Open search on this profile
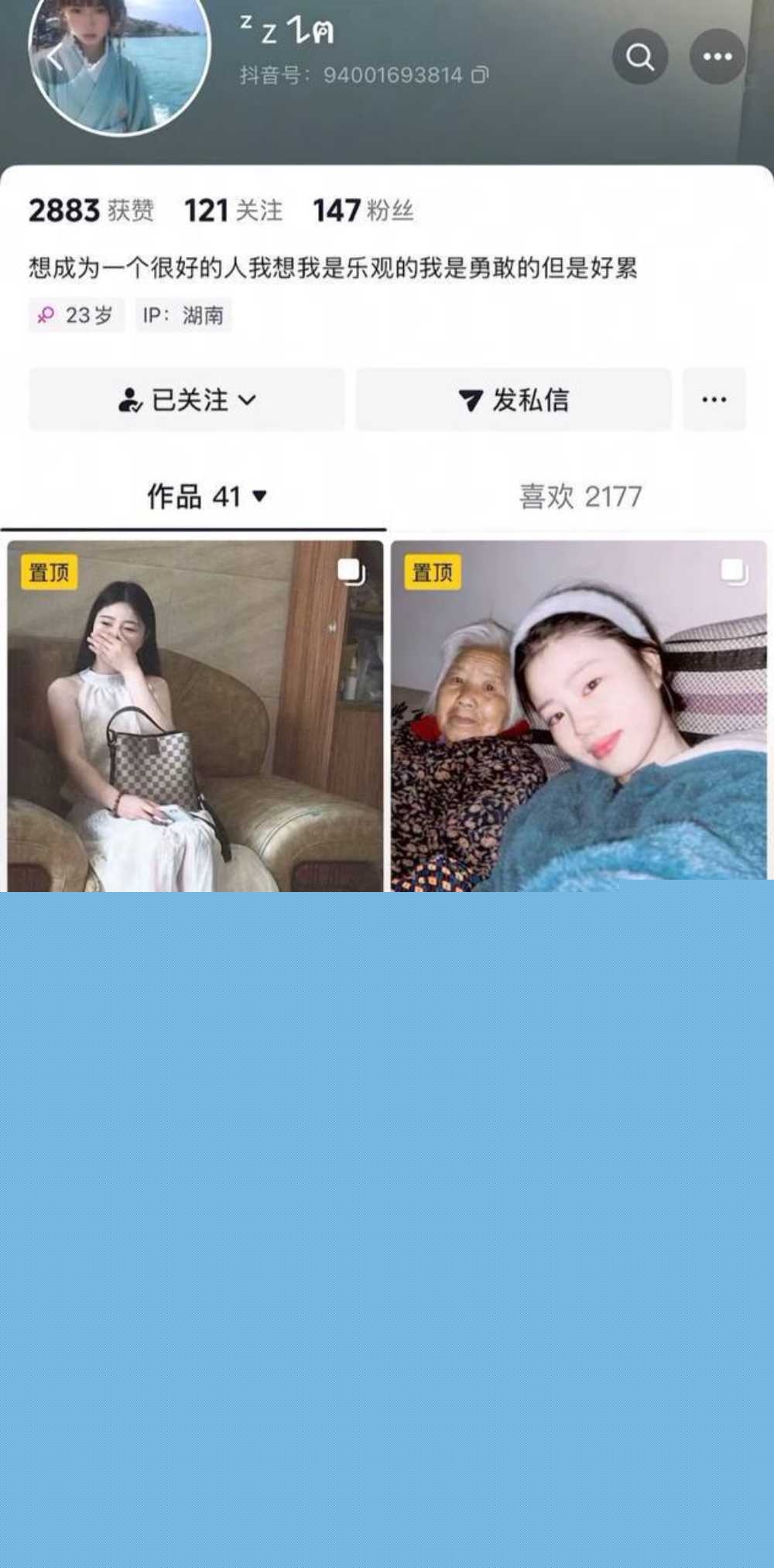The height and width of the screenshot is (1568, 774). [x=640, y=57]
